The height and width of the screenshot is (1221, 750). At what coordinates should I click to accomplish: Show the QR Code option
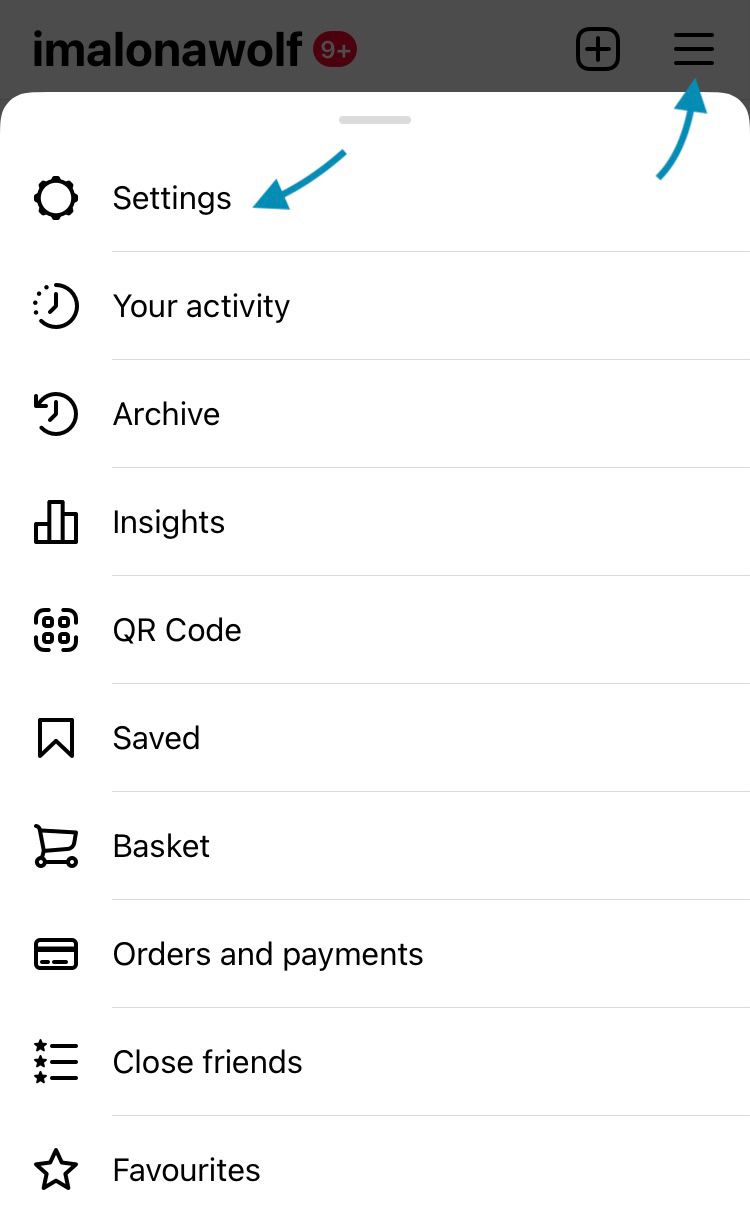(375, 630)
